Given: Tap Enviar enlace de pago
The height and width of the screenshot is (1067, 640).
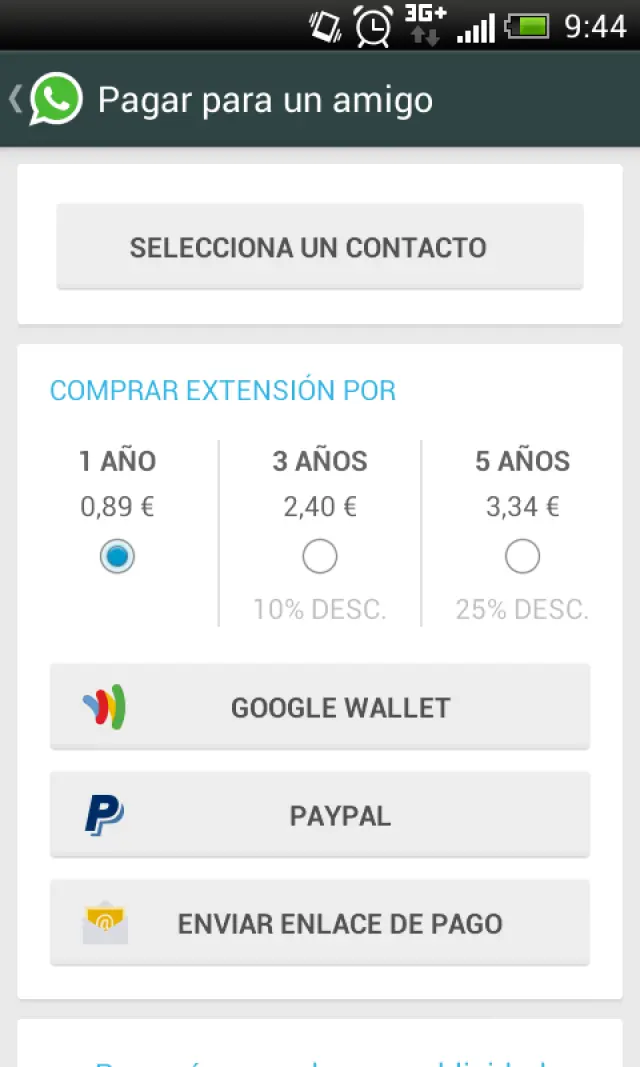Looking at the screenshot, I should tap(319, 923).
